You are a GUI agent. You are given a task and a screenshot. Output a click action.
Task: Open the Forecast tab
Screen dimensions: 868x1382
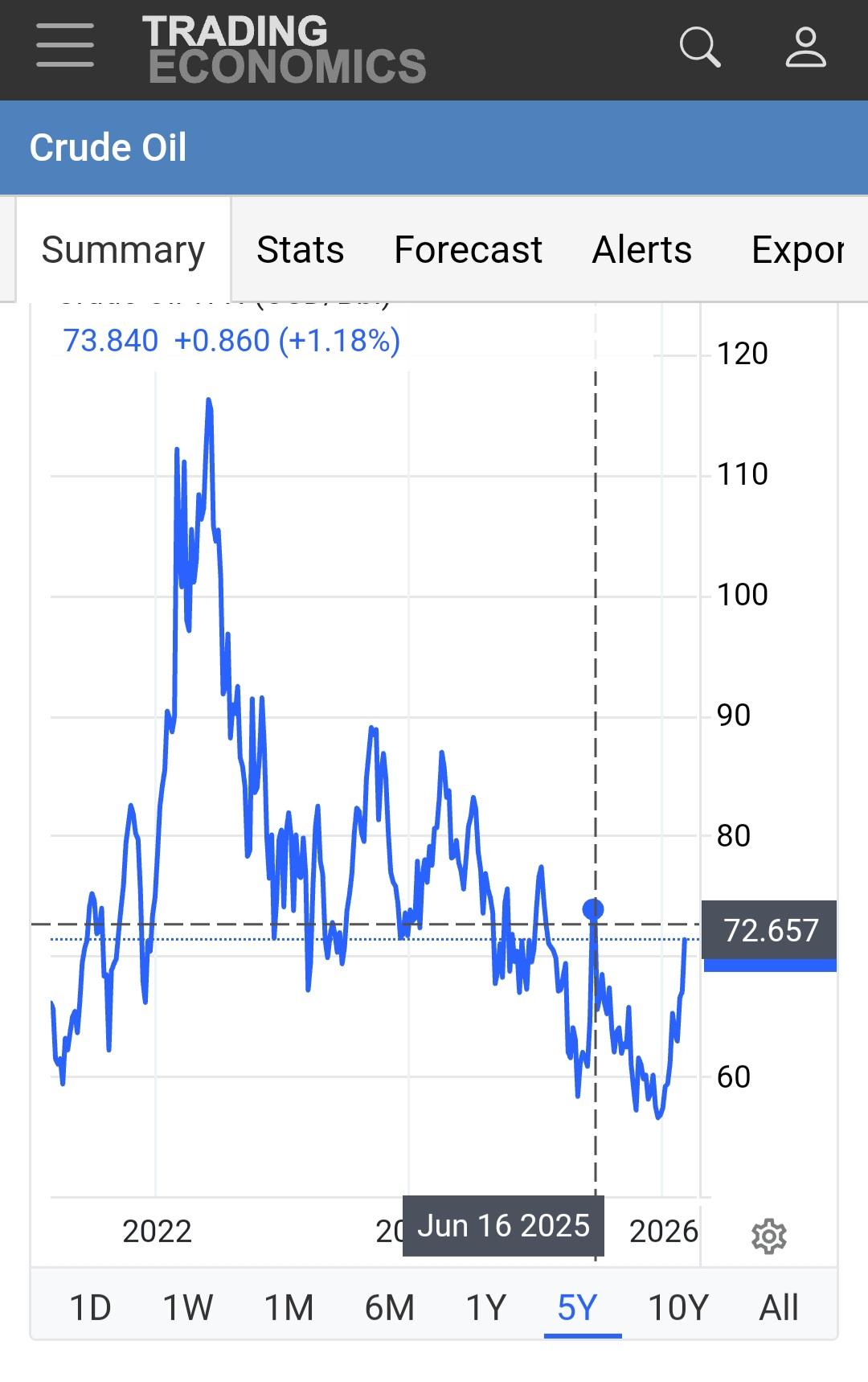pos(468,250)
